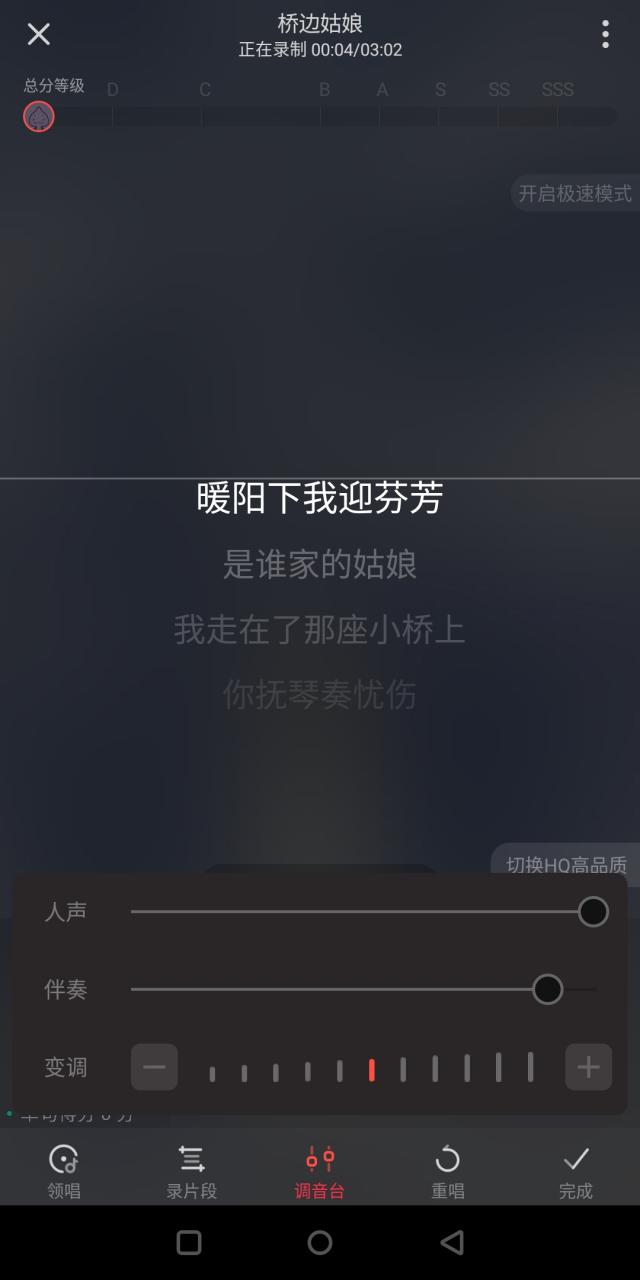Raise the 变调 pitch with plus
The width and height of the screenshot is (640, 1280).
pos(588,1067)
